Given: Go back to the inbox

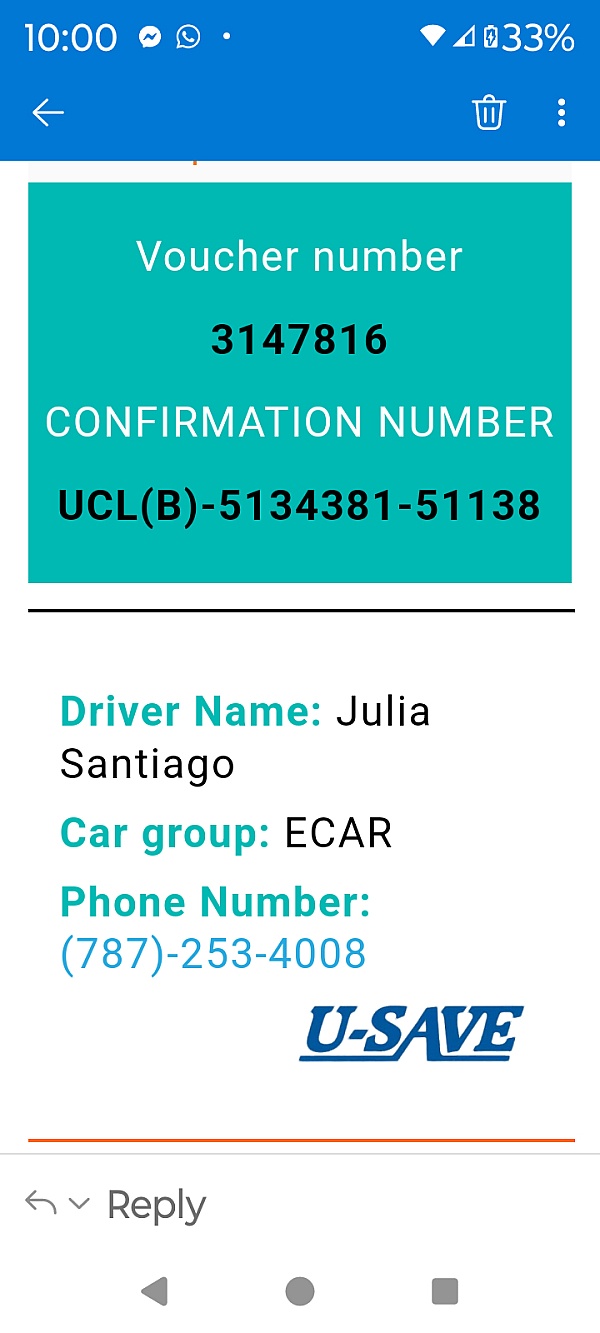Looking at the screenshot, I should click(48, 113).
